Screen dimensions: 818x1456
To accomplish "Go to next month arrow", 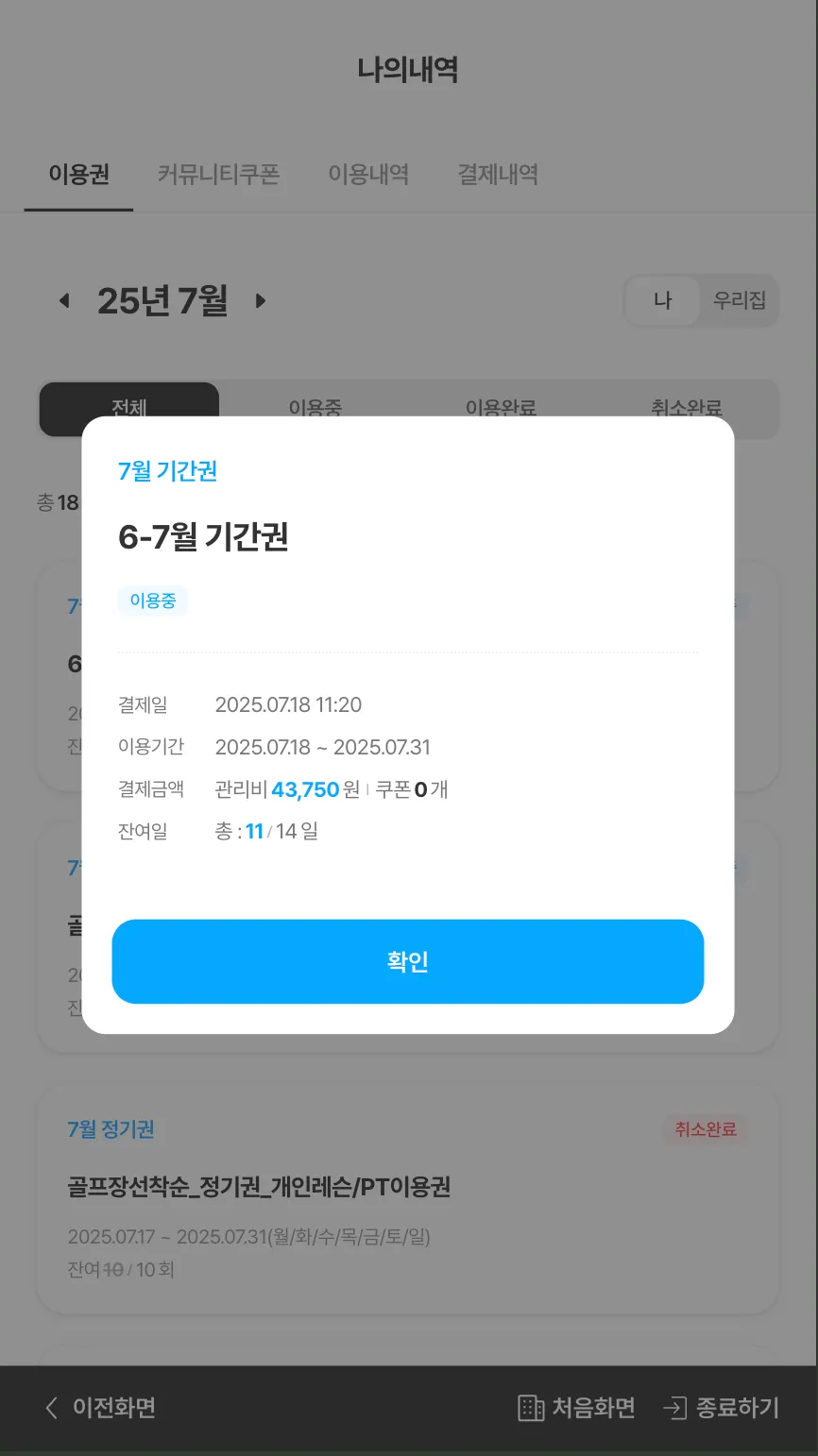I will [x=261, y=301].
